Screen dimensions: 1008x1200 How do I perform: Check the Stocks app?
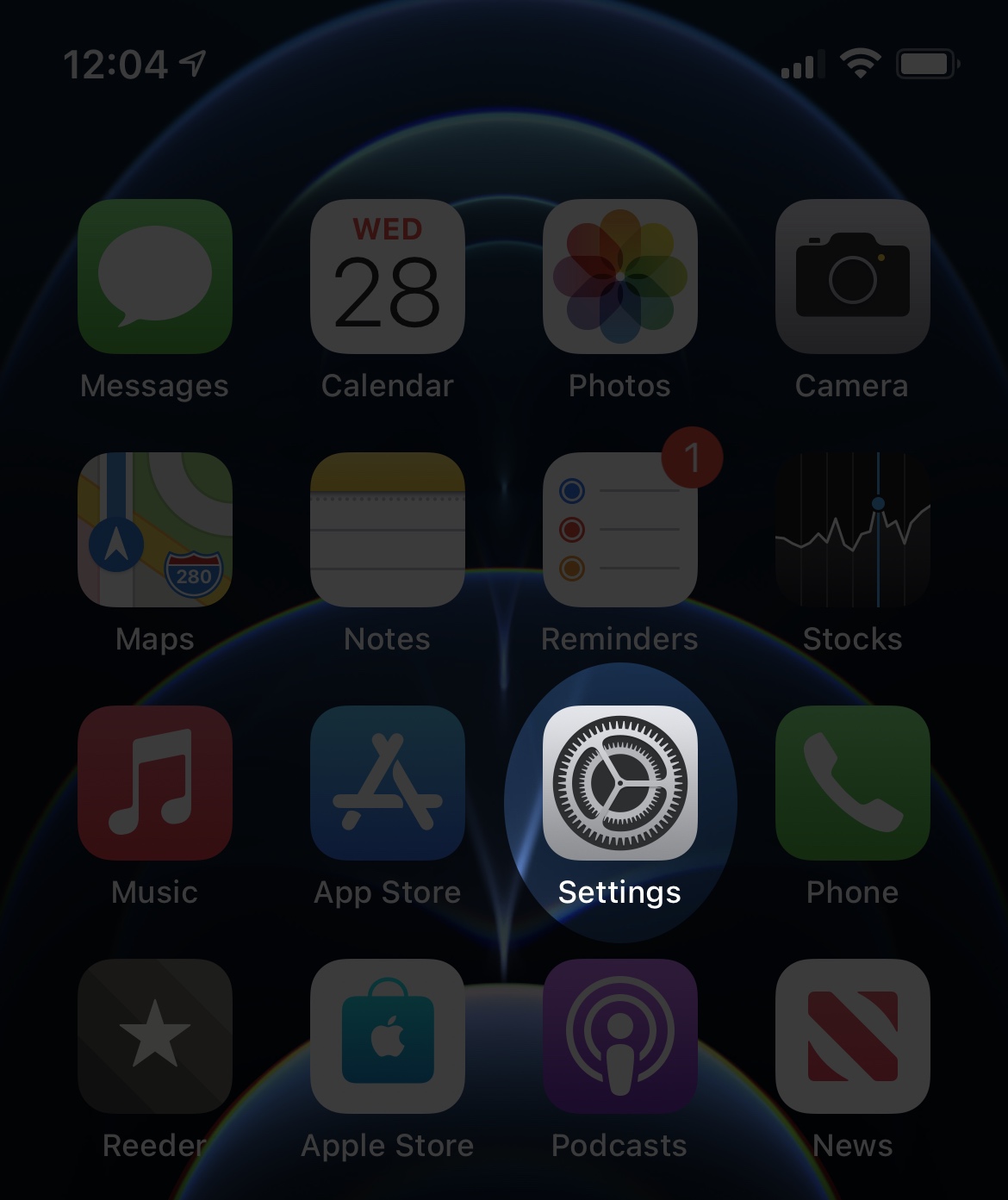pos(852,529)
